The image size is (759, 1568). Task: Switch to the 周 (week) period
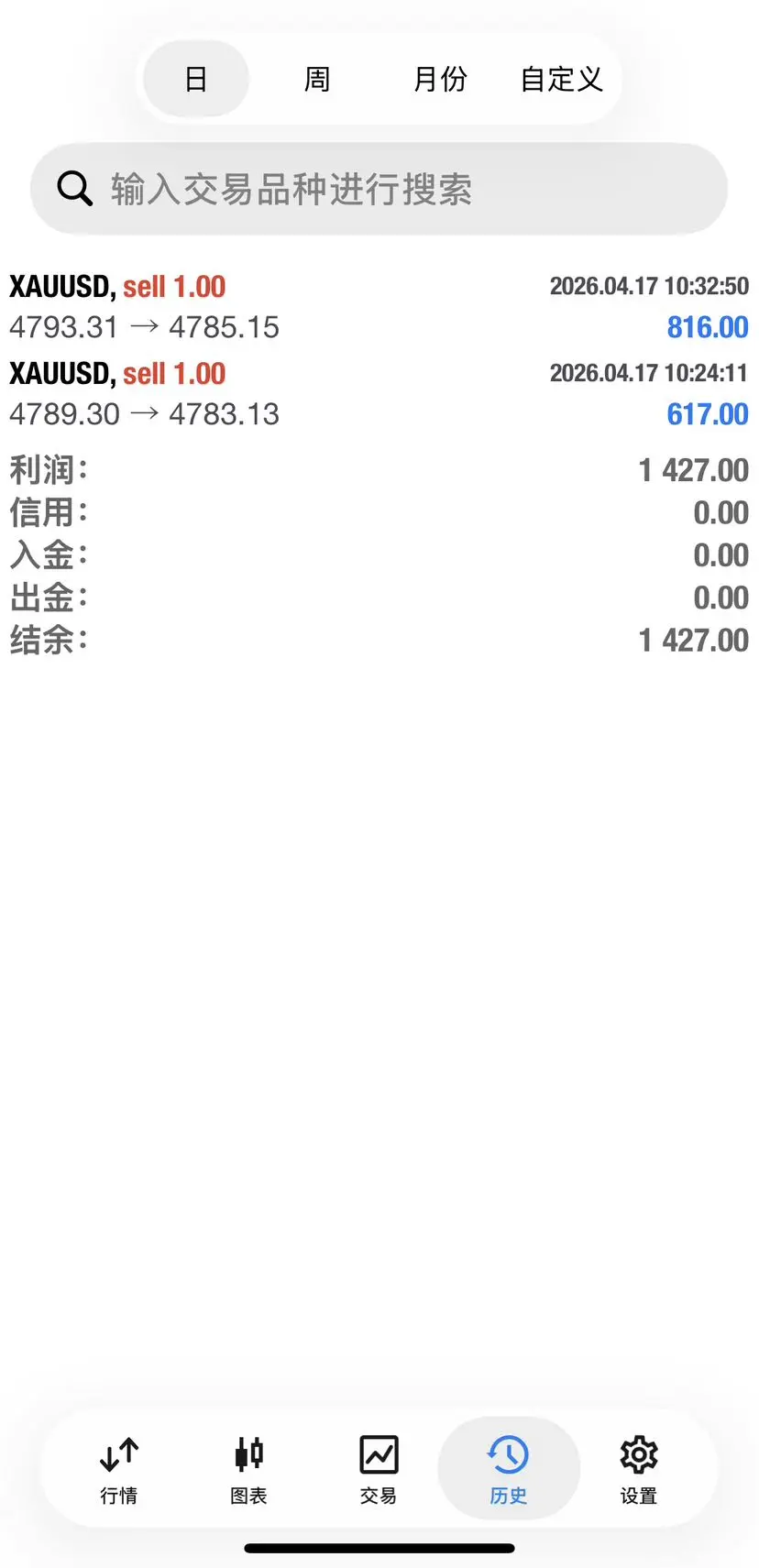[x=317, y=80]
